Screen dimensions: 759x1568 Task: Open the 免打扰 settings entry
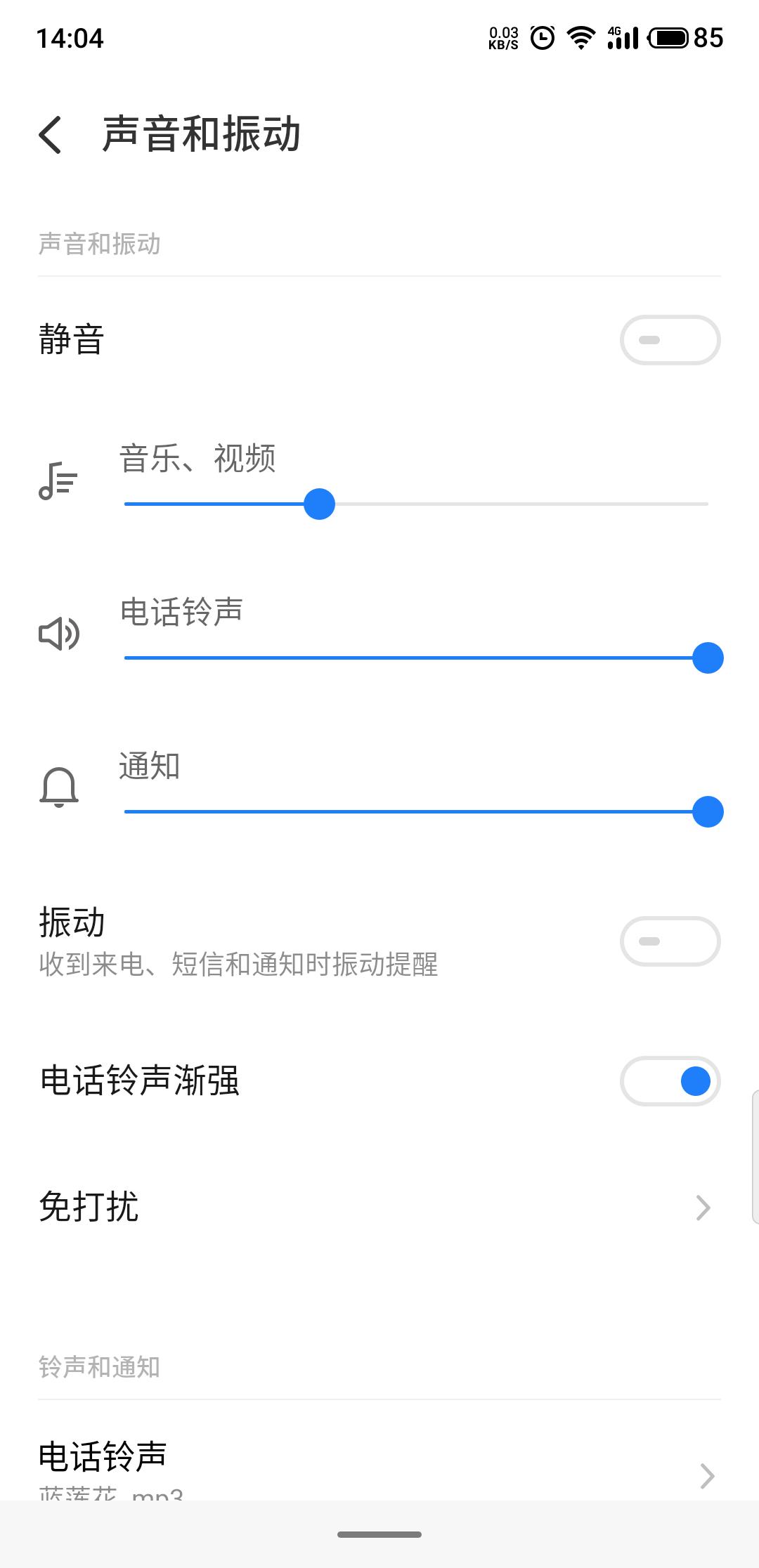(x=89, y=1208)
